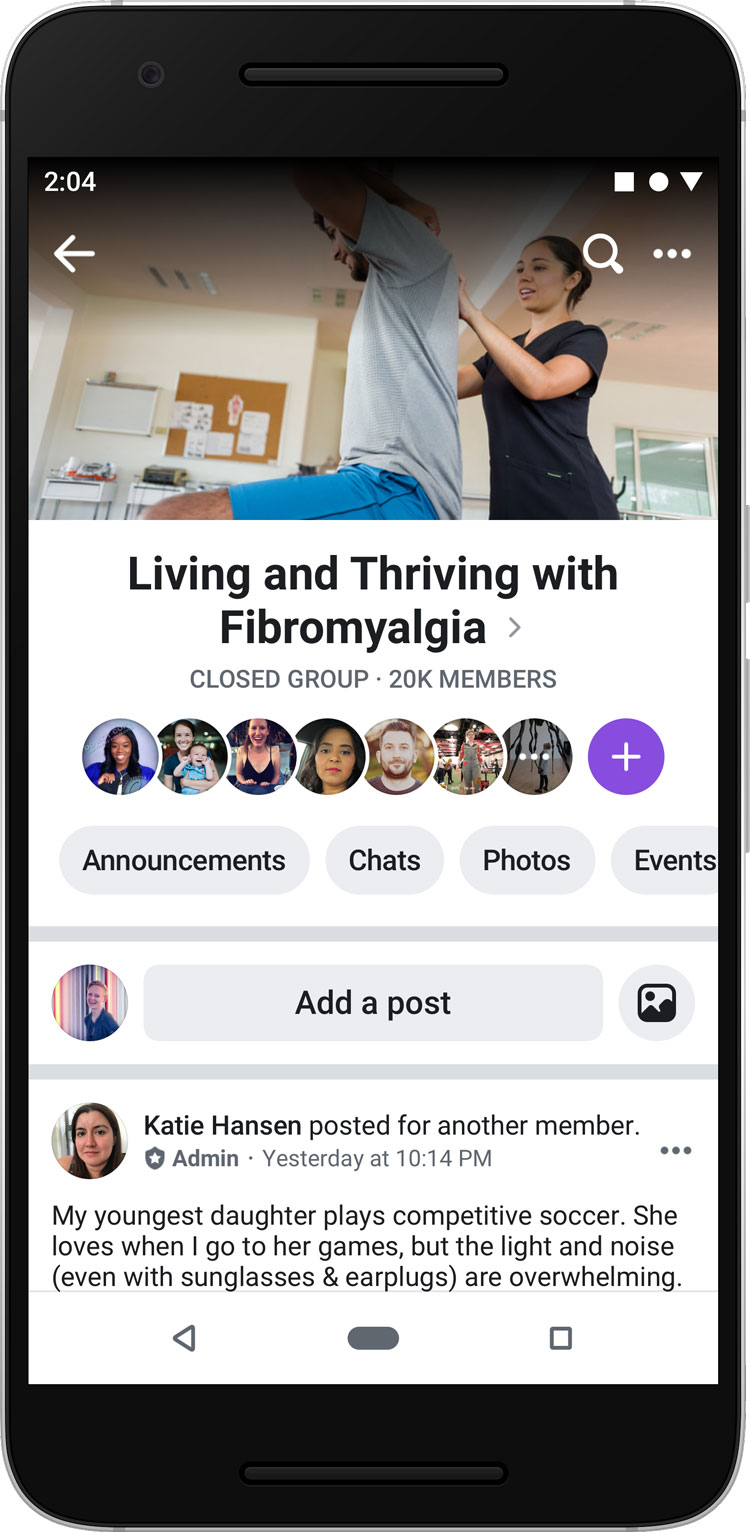This screenshot has height=1532, width=750.
Task: Open the group overflow menu
Action: [x=672, y=254]
